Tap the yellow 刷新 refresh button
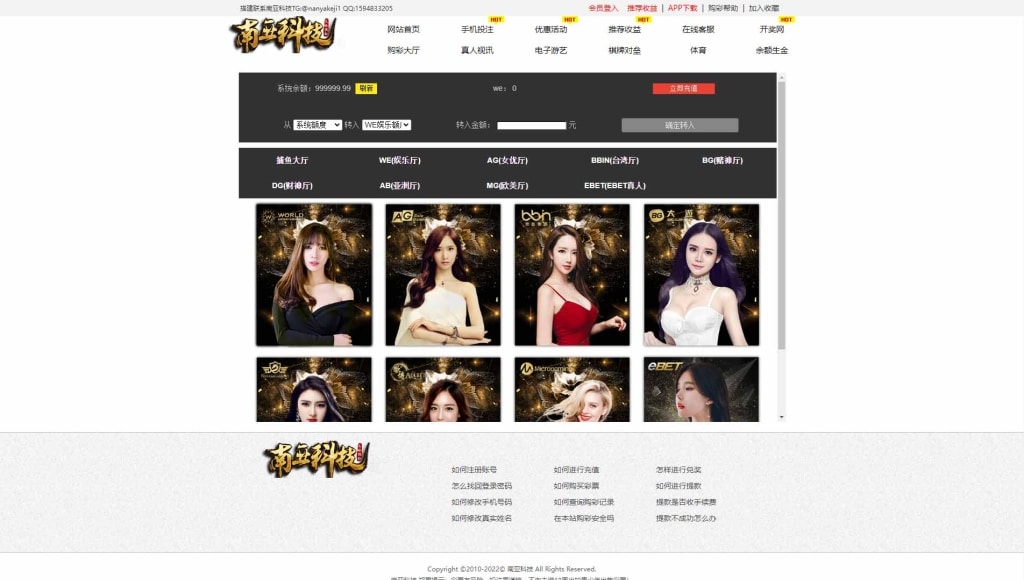 (366, 88)
